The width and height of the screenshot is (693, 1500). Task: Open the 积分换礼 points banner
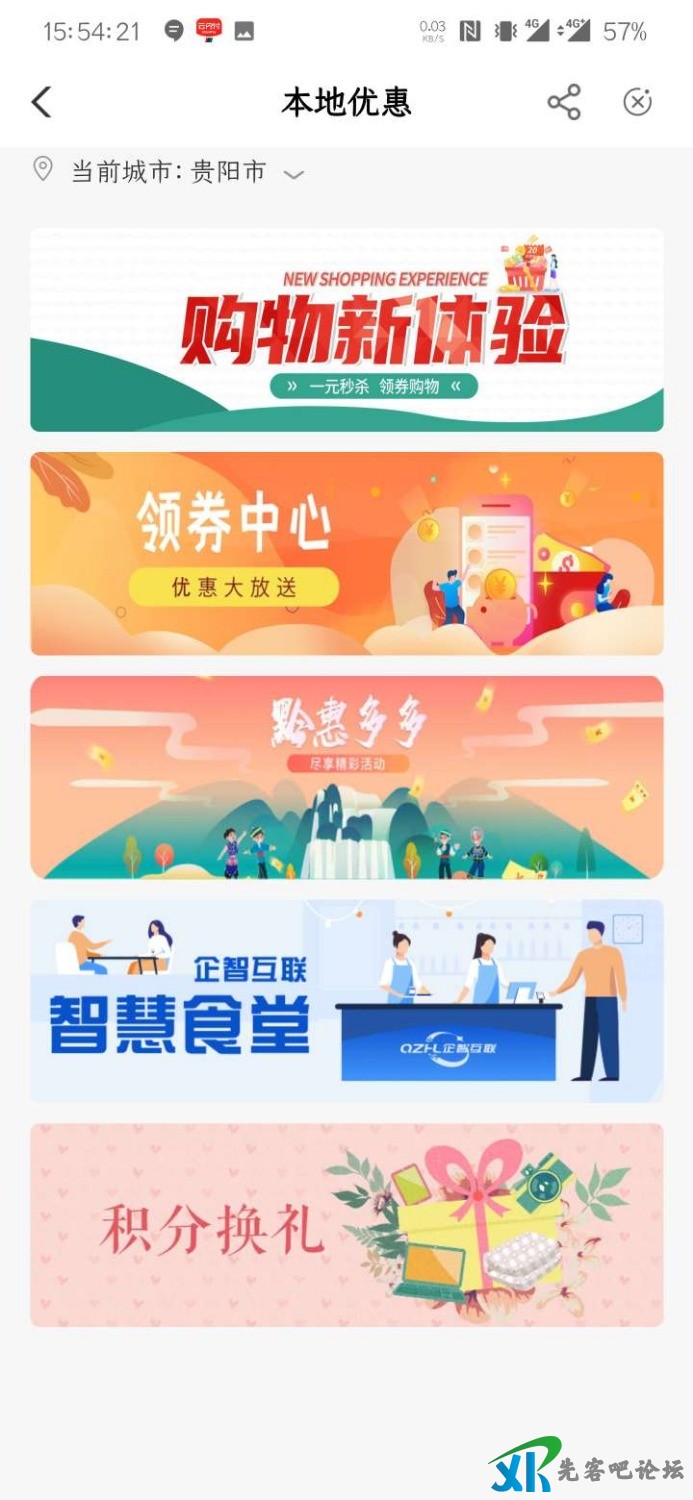point(346,1225)
